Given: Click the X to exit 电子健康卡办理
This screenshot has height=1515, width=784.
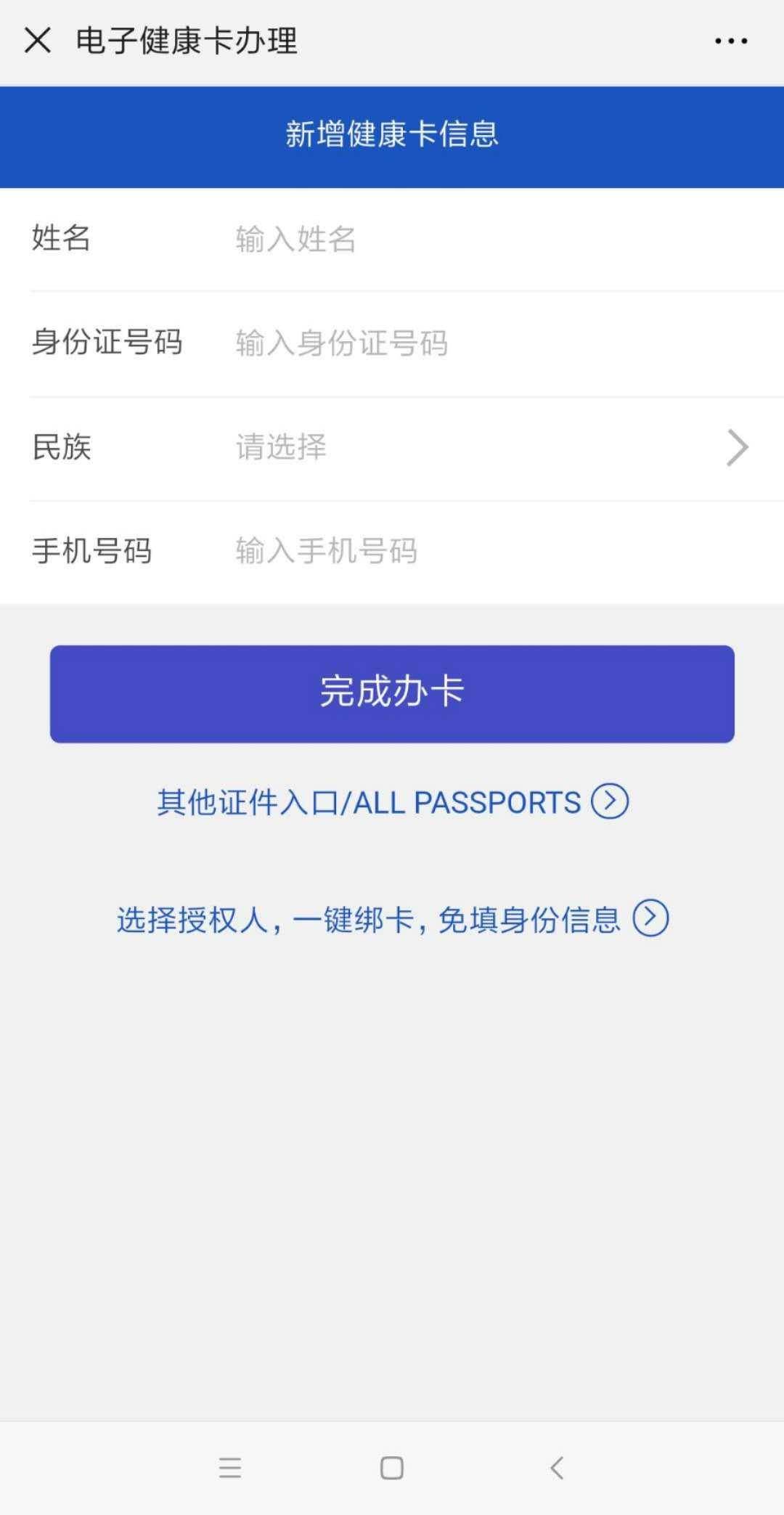Looking at the screenshot, I should [x=36, y=41].
